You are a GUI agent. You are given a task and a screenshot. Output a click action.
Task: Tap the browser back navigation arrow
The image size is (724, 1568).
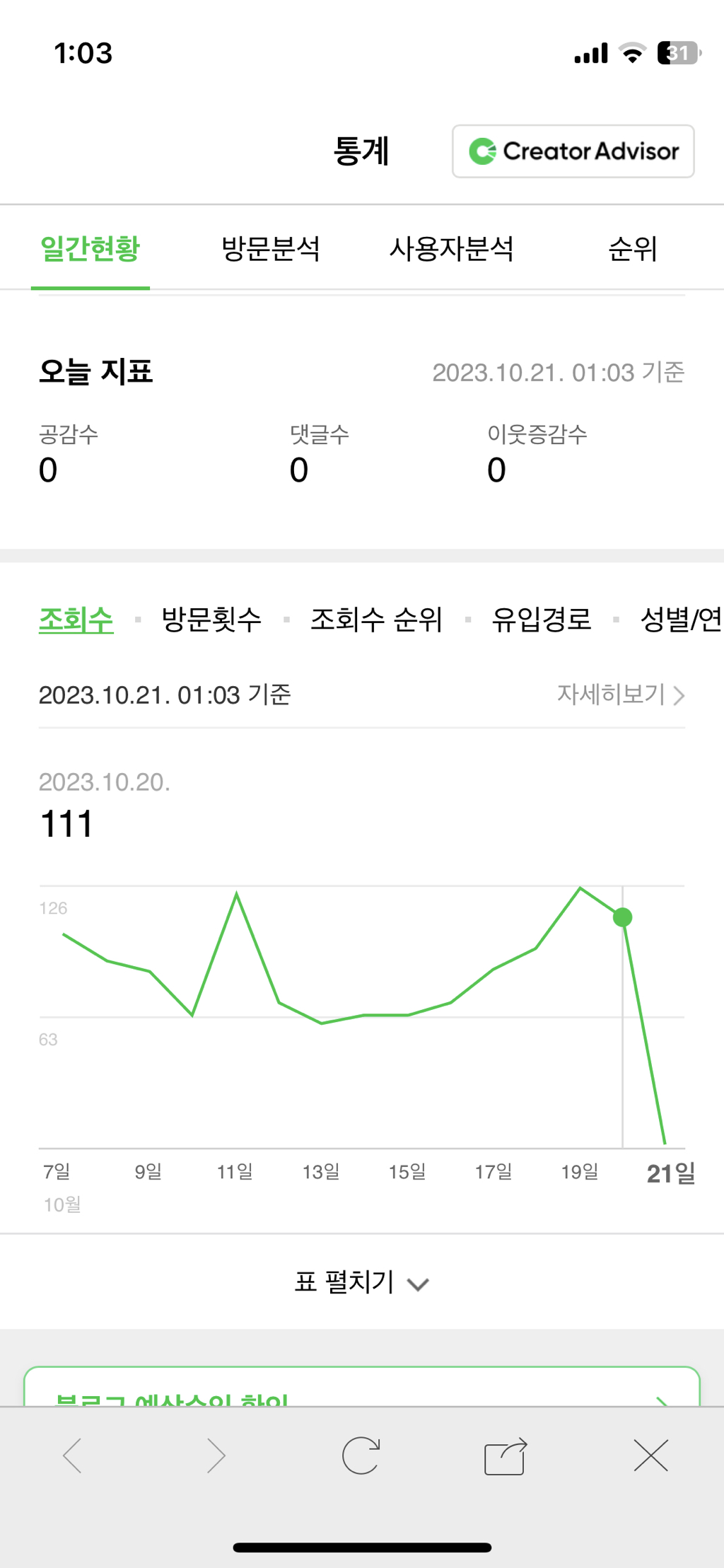(x=72, y=1457)
